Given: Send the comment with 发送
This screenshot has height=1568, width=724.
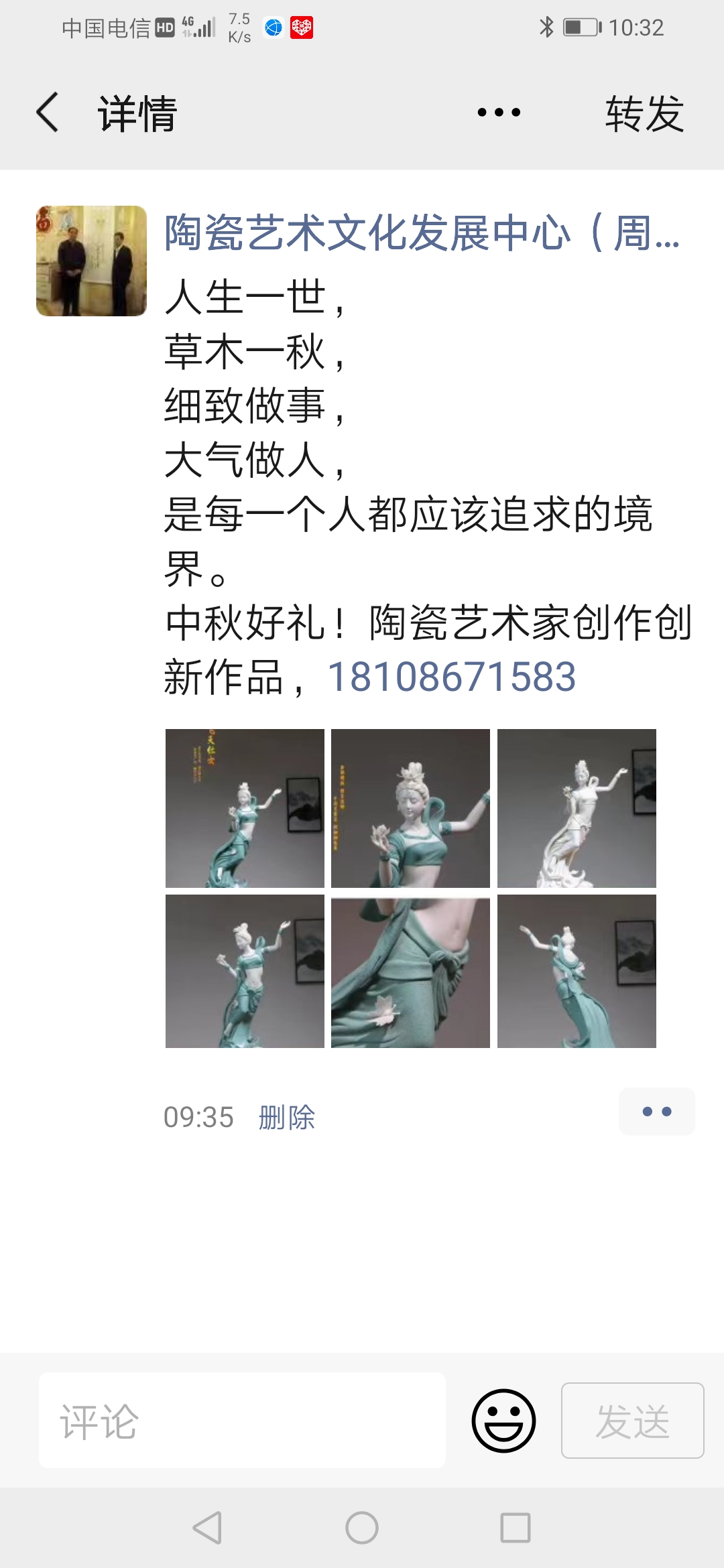Looking at the screenshot, I should click(x=632, y=1420).
